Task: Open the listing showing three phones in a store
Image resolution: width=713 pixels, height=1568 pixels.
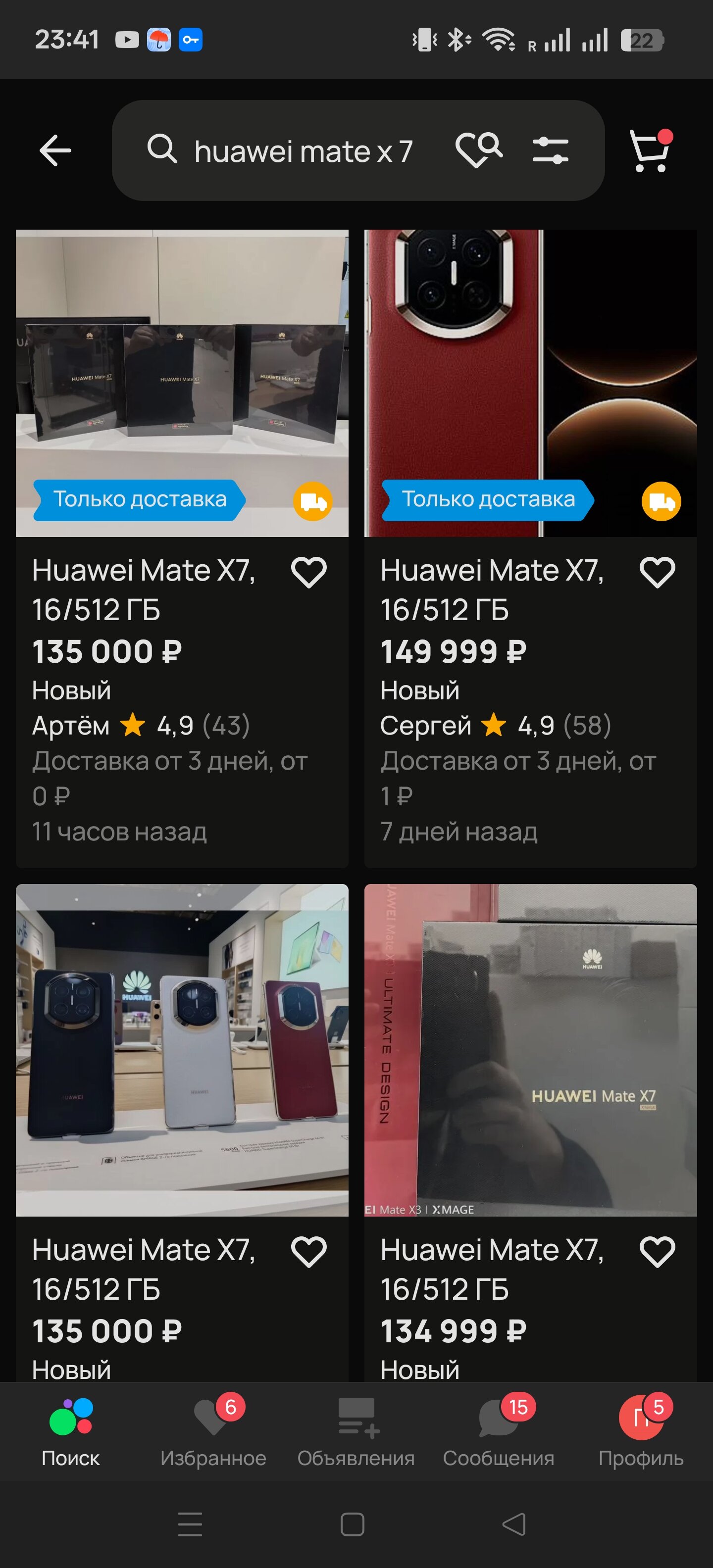Action: (181, 1050)
